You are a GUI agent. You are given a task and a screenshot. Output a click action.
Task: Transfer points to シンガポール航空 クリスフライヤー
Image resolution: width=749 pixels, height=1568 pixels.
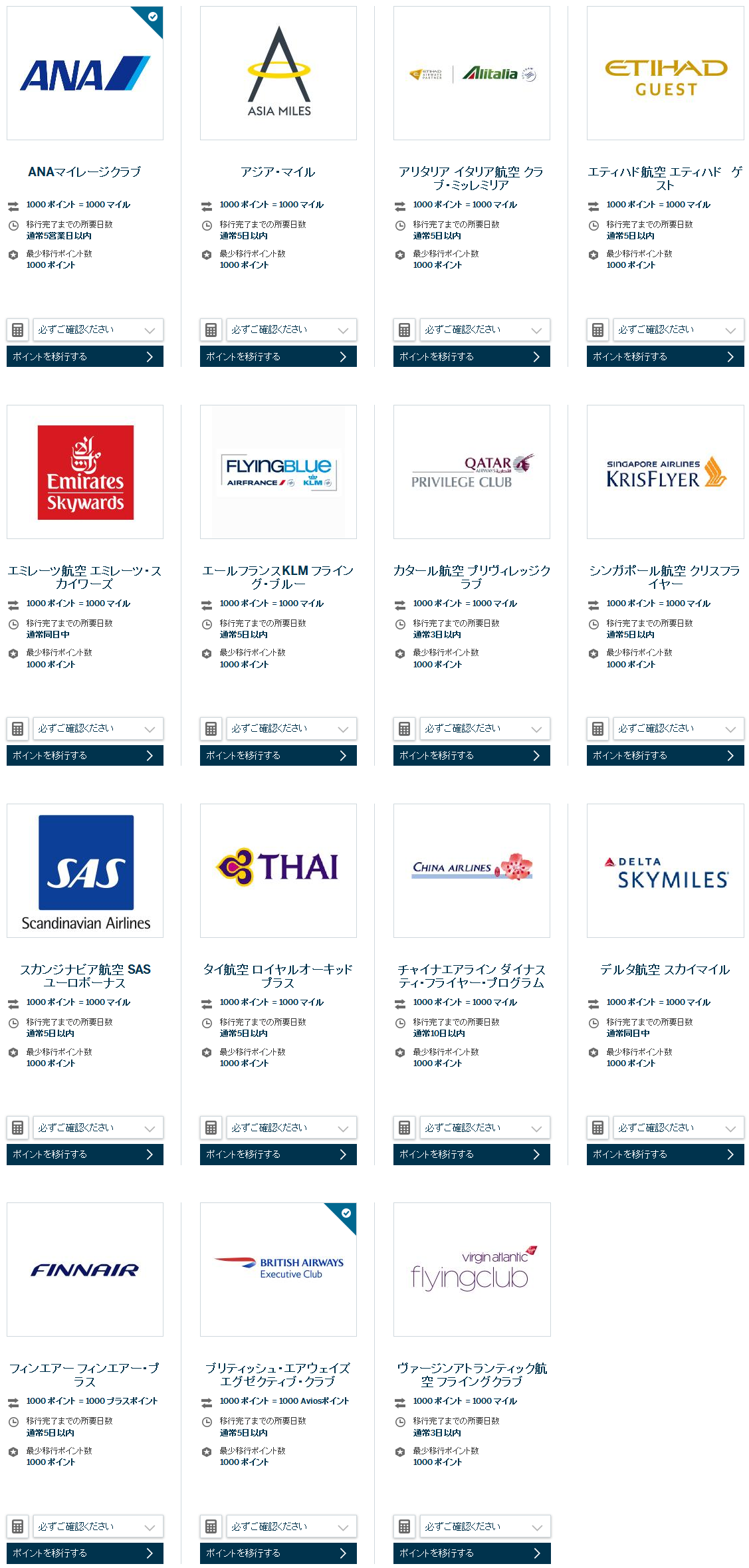(x=665, y=755)
